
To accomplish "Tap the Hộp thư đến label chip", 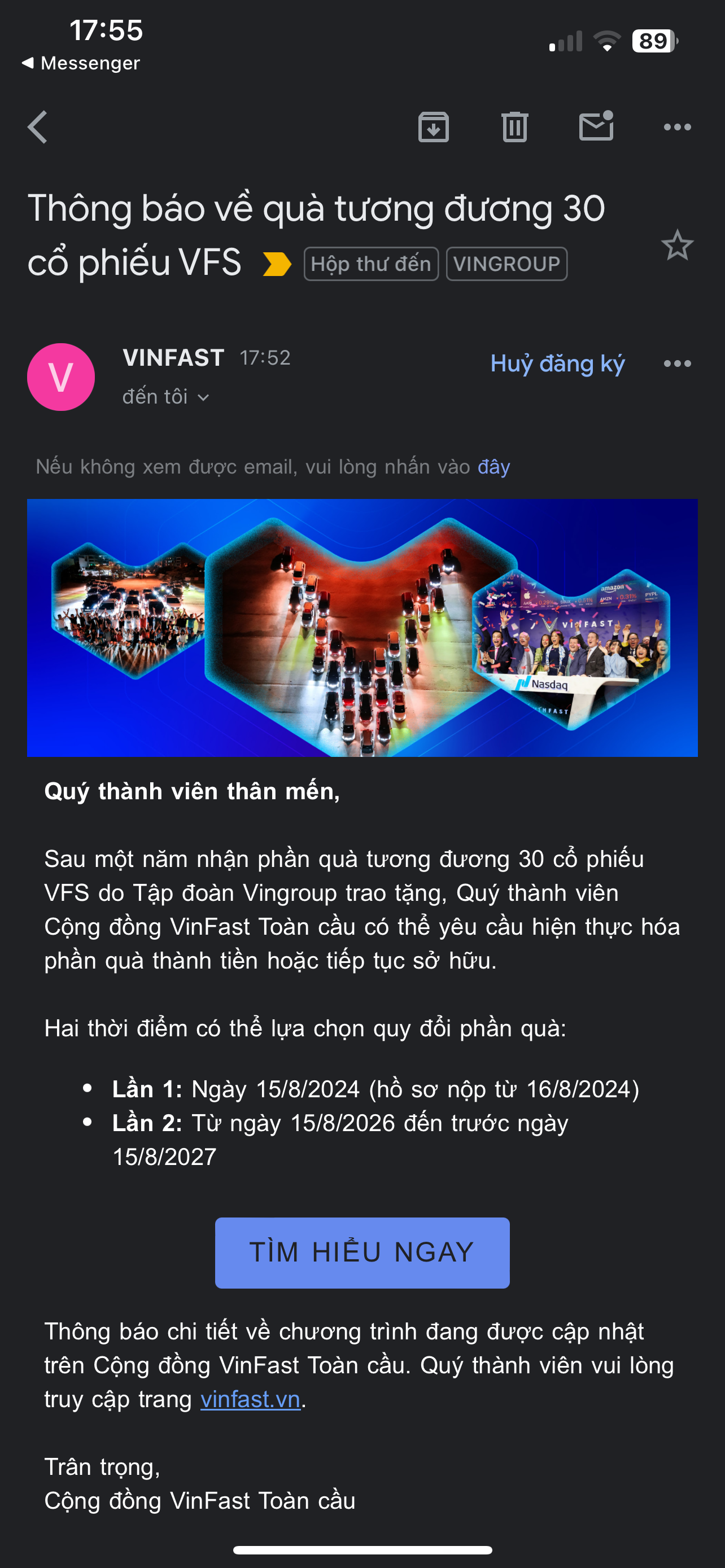I will pos(371,264).
